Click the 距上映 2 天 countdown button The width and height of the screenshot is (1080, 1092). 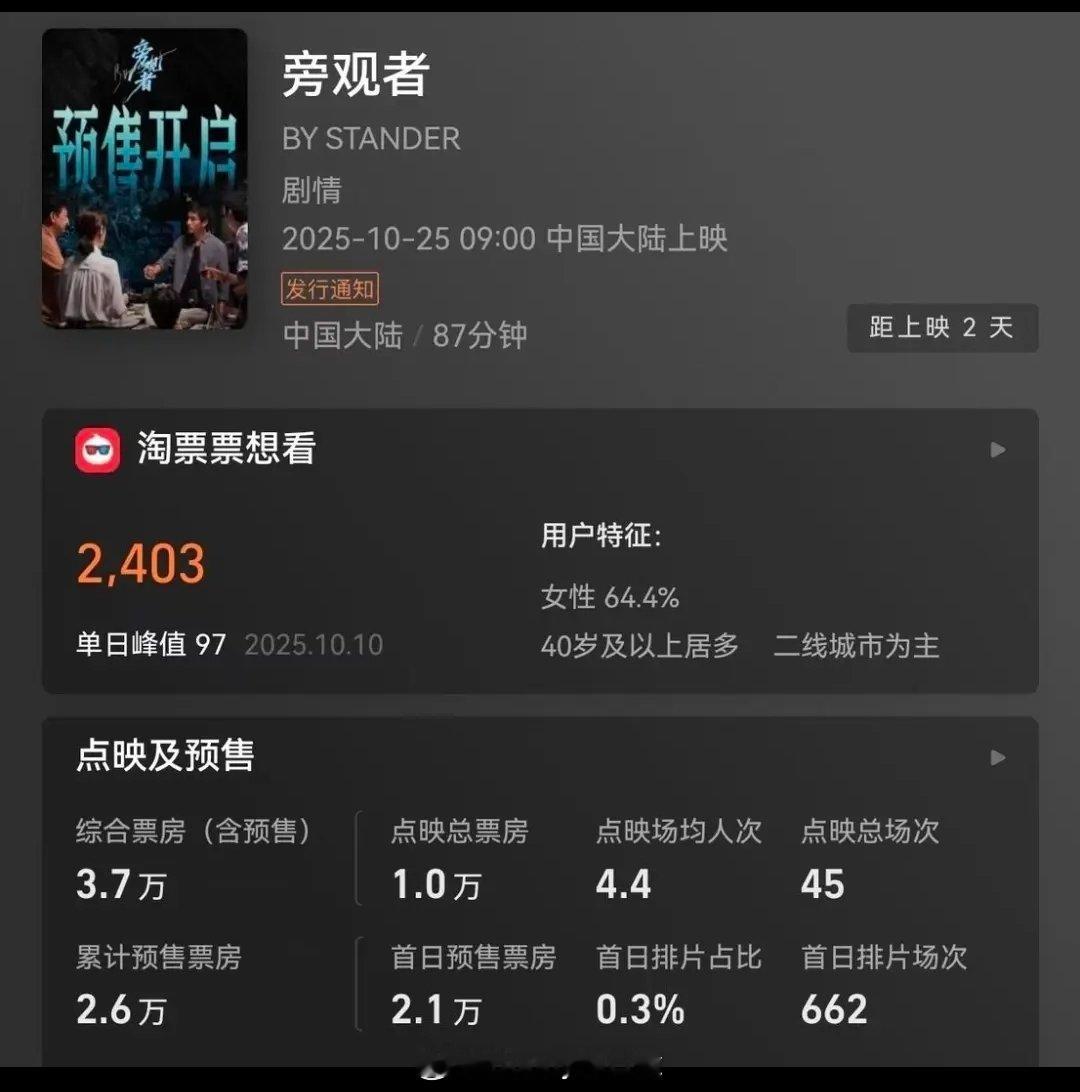940,327
